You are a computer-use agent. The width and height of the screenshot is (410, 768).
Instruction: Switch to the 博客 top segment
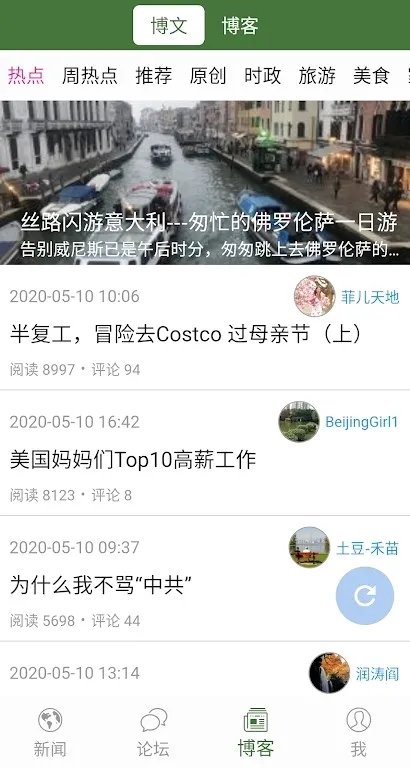coord(240,25)
